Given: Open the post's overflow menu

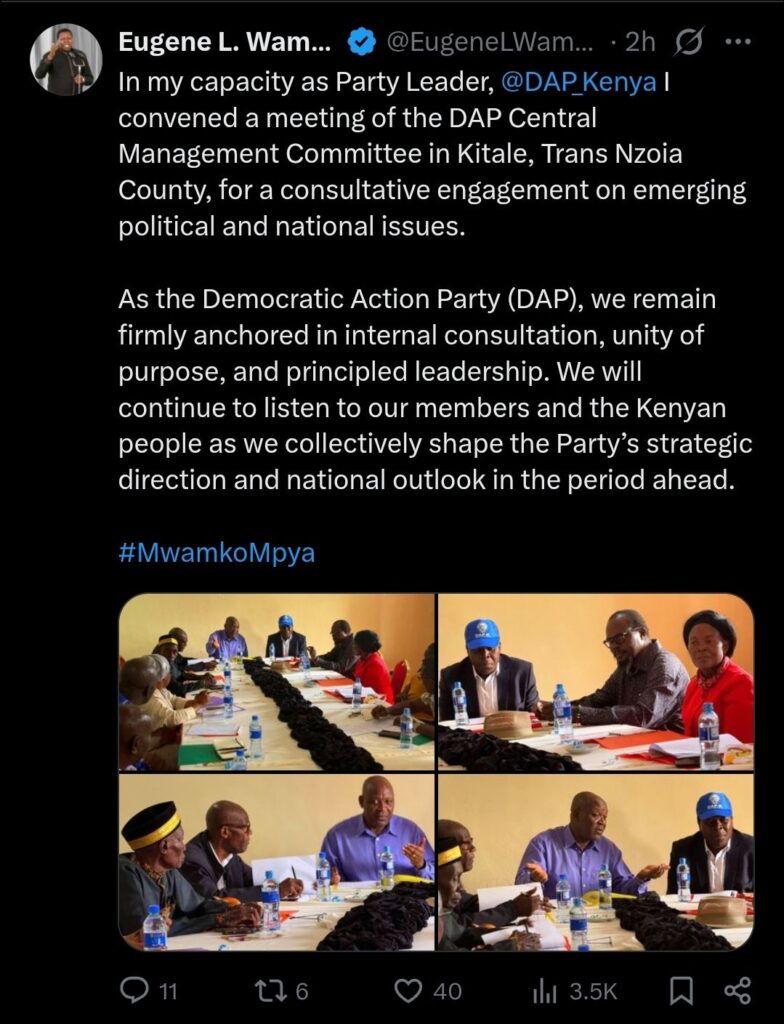Looking at the screenshot, I should (x=737, y=42).
